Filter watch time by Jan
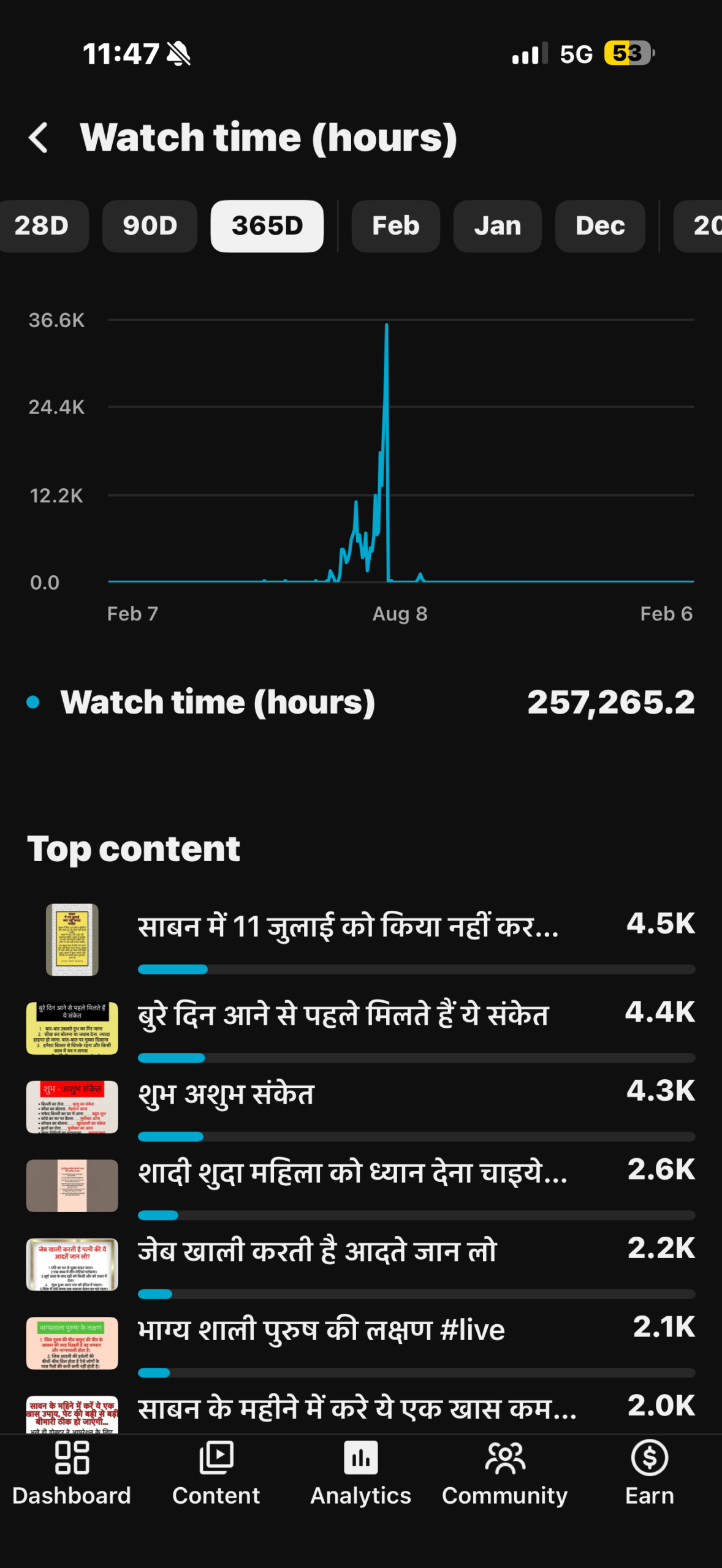 click(x=498, y=226)
